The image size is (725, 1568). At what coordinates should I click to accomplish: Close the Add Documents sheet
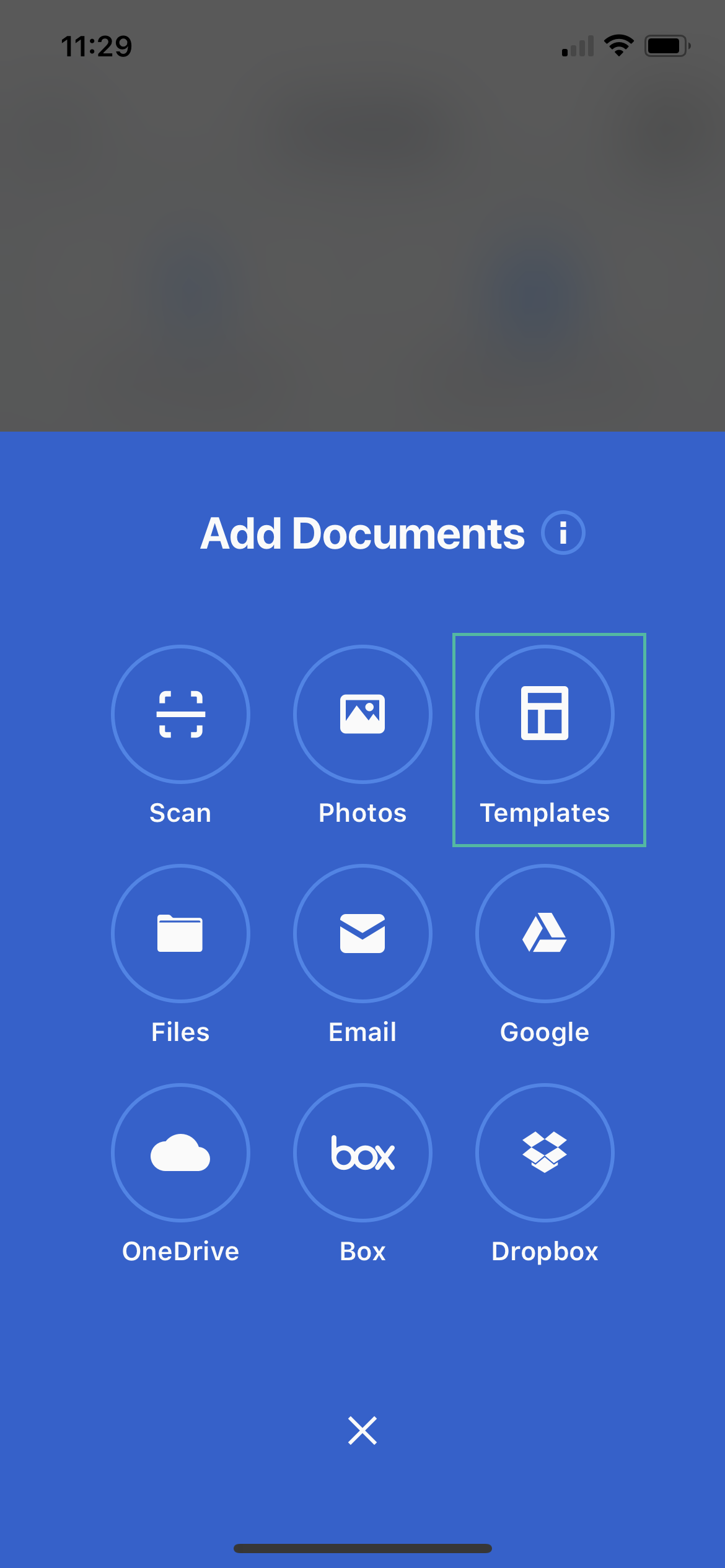pyautogui.click(x=362, y=1431)
